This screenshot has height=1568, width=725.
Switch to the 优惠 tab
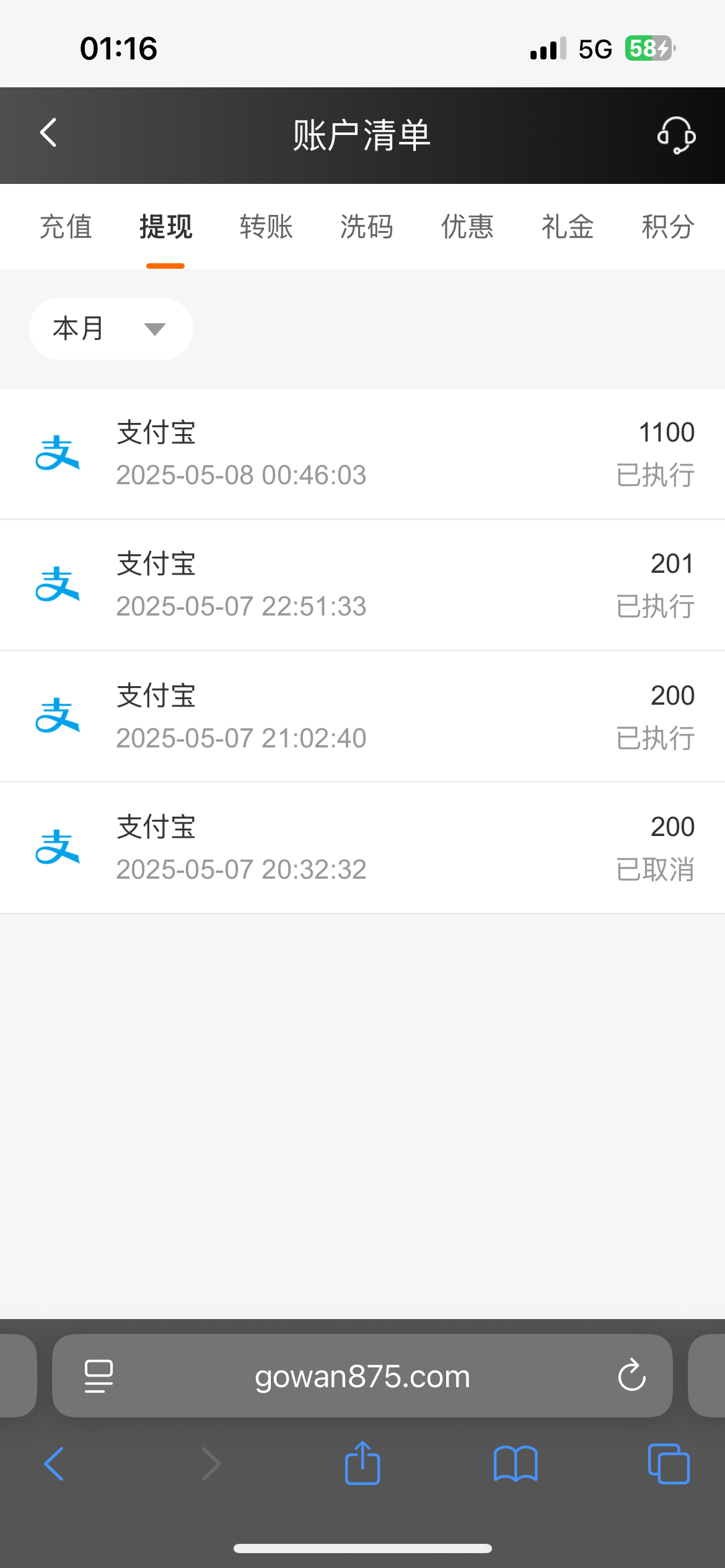pos(467,227)
